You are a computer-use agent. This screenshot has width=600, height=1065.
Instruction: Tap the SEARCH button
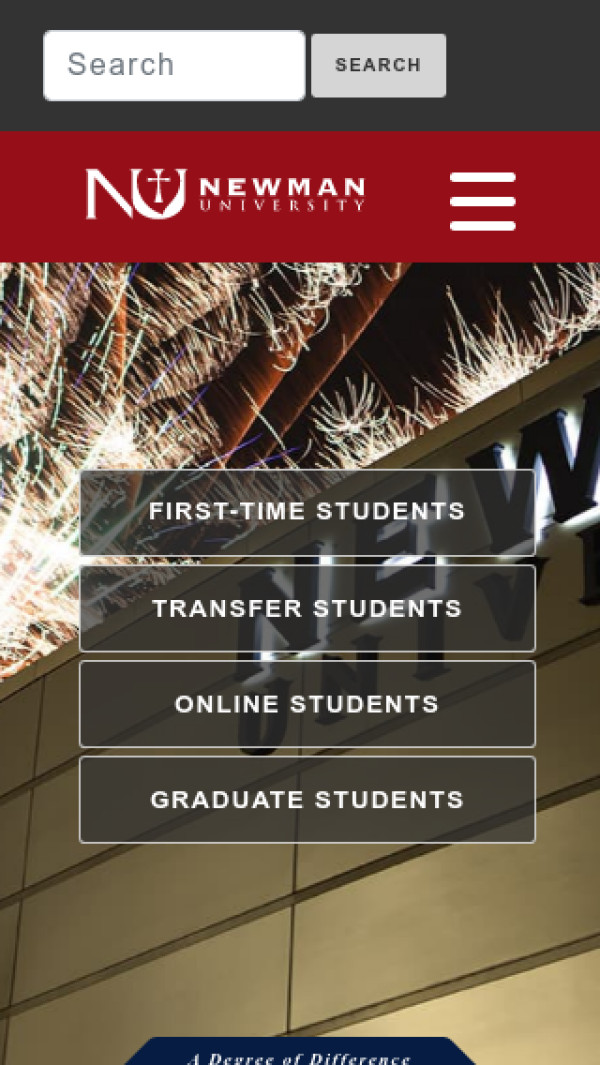tap(378, 65)
